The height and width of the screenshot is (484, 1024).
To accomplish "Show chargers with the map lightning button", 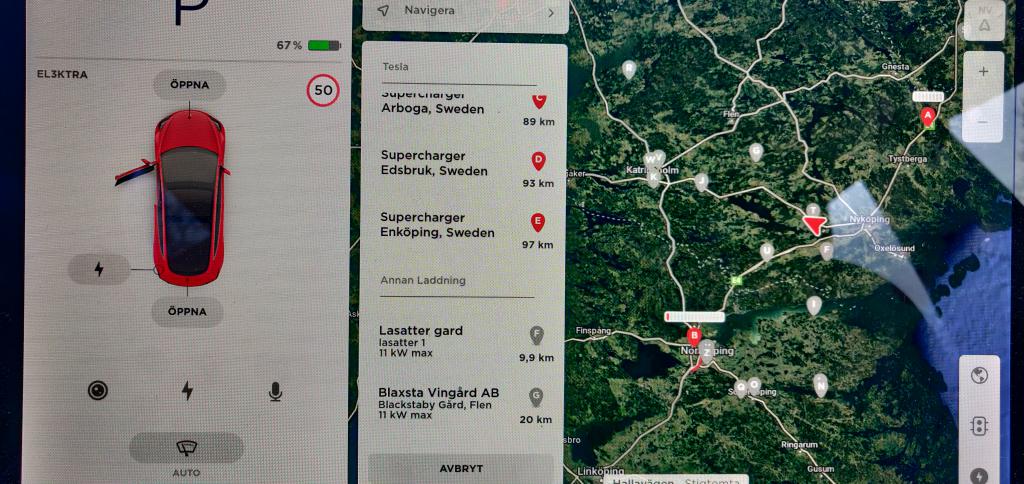I will point(979,474).
